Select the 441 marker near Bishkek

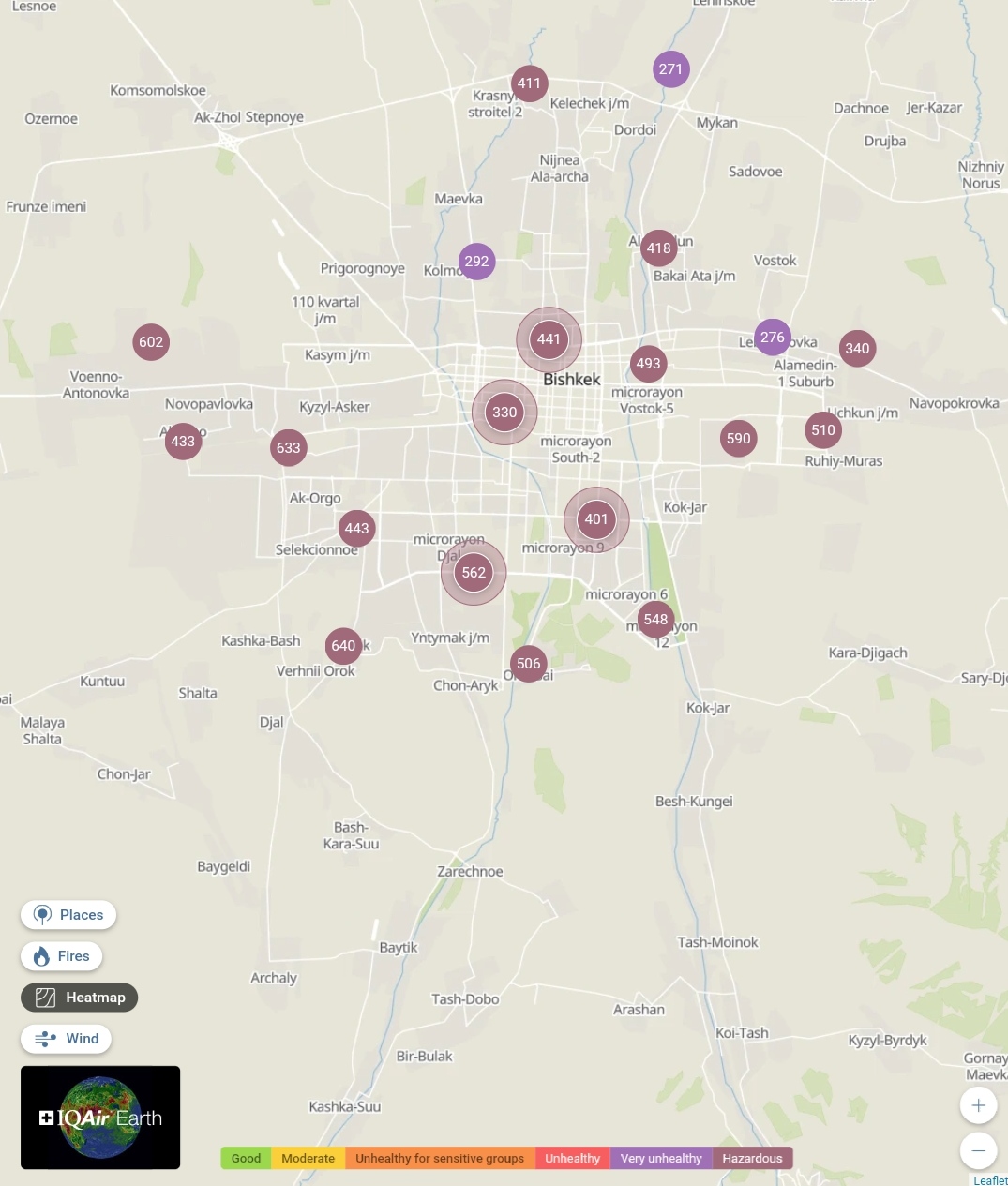(x=549, y=339)
